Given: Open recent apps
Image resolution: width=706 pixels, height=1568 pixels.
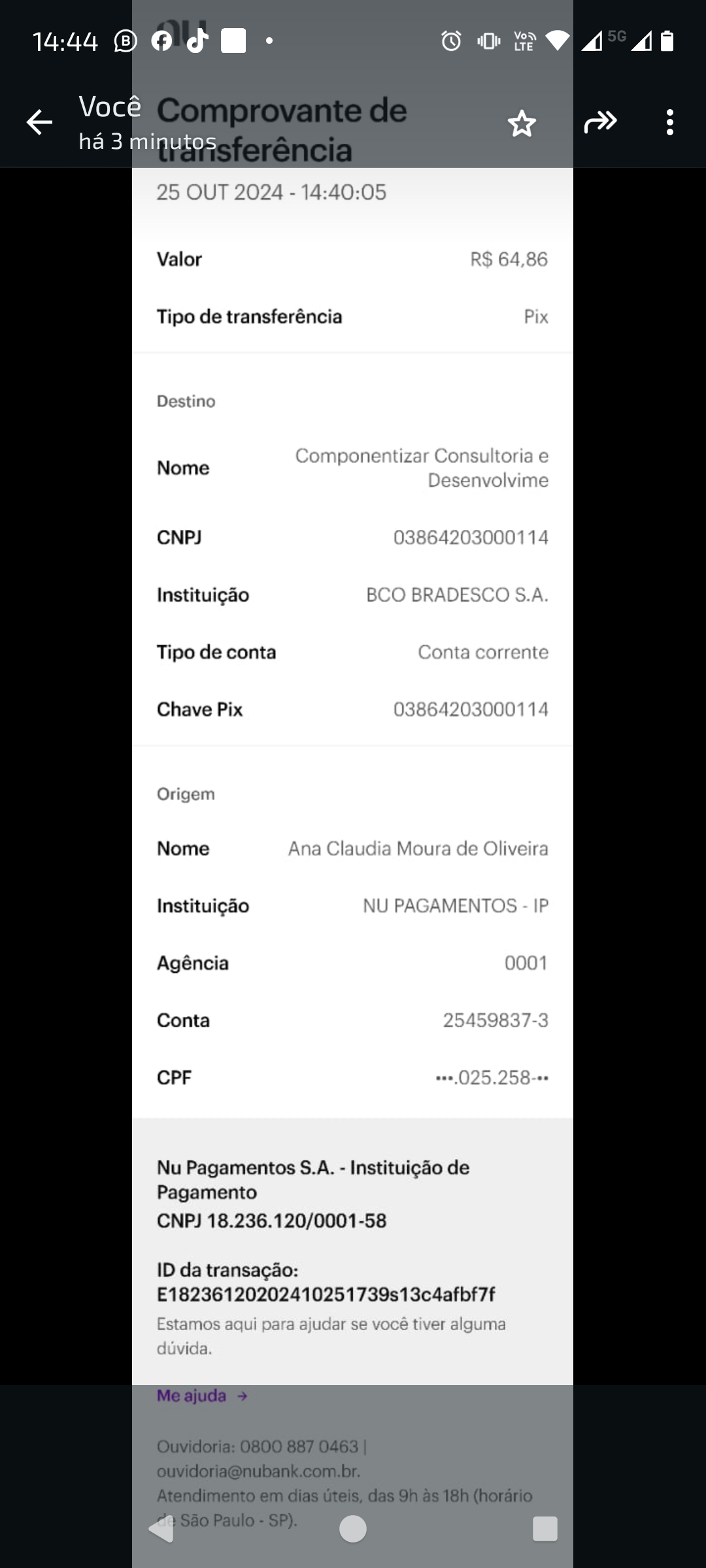Looking at the screenshot, I should pyautogui.click(x=545, y=1529).
